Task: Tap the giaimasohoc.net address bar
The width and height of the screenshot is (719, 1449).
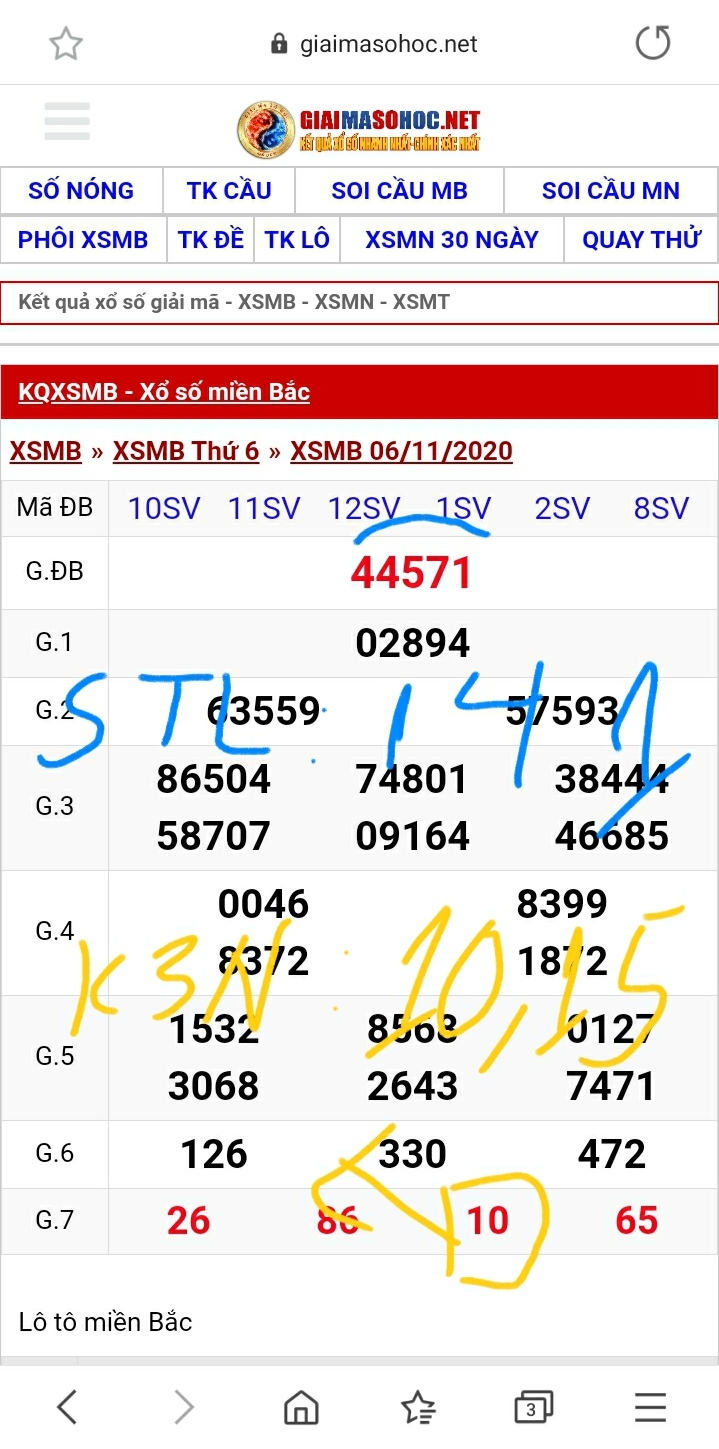Action: 375,44
